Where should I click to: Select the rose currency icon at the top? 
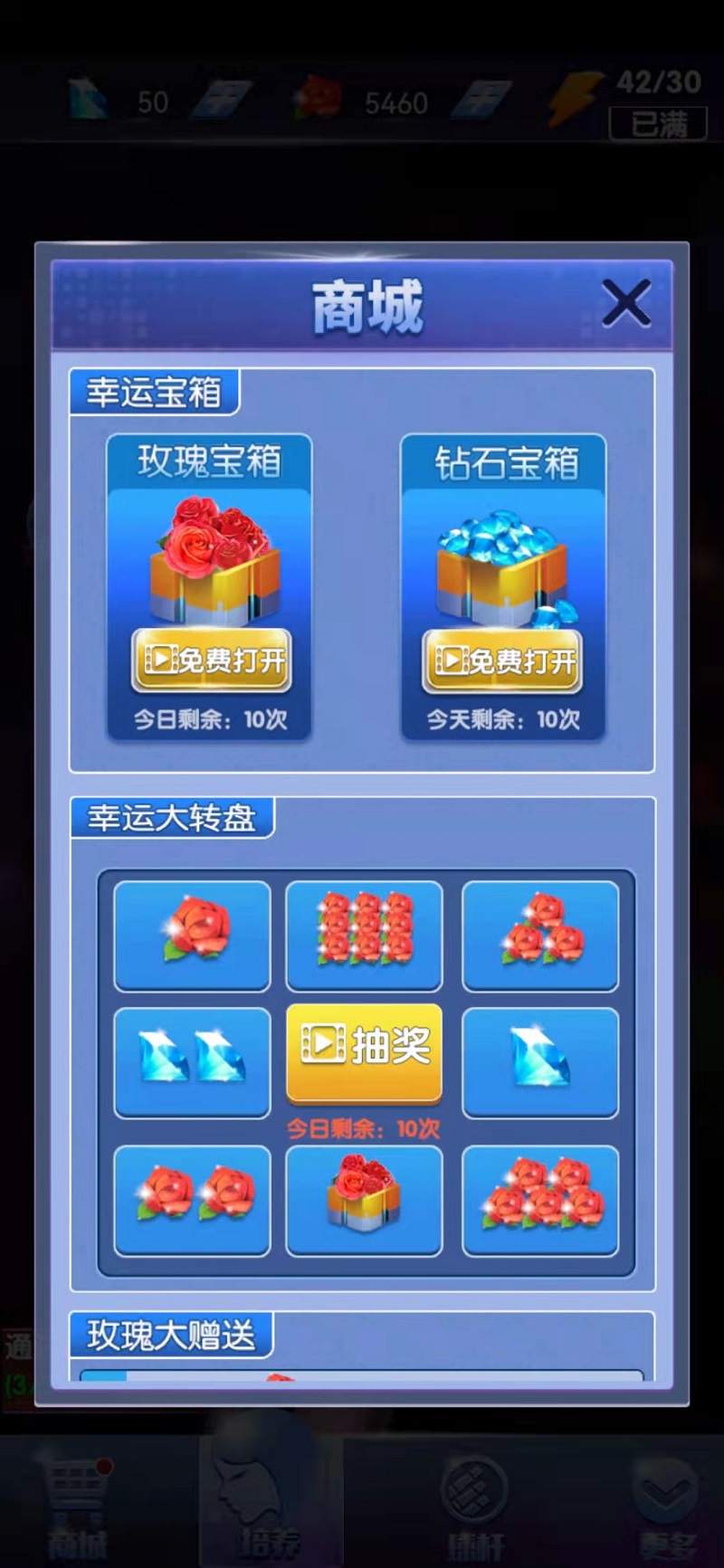pos(317,95)
